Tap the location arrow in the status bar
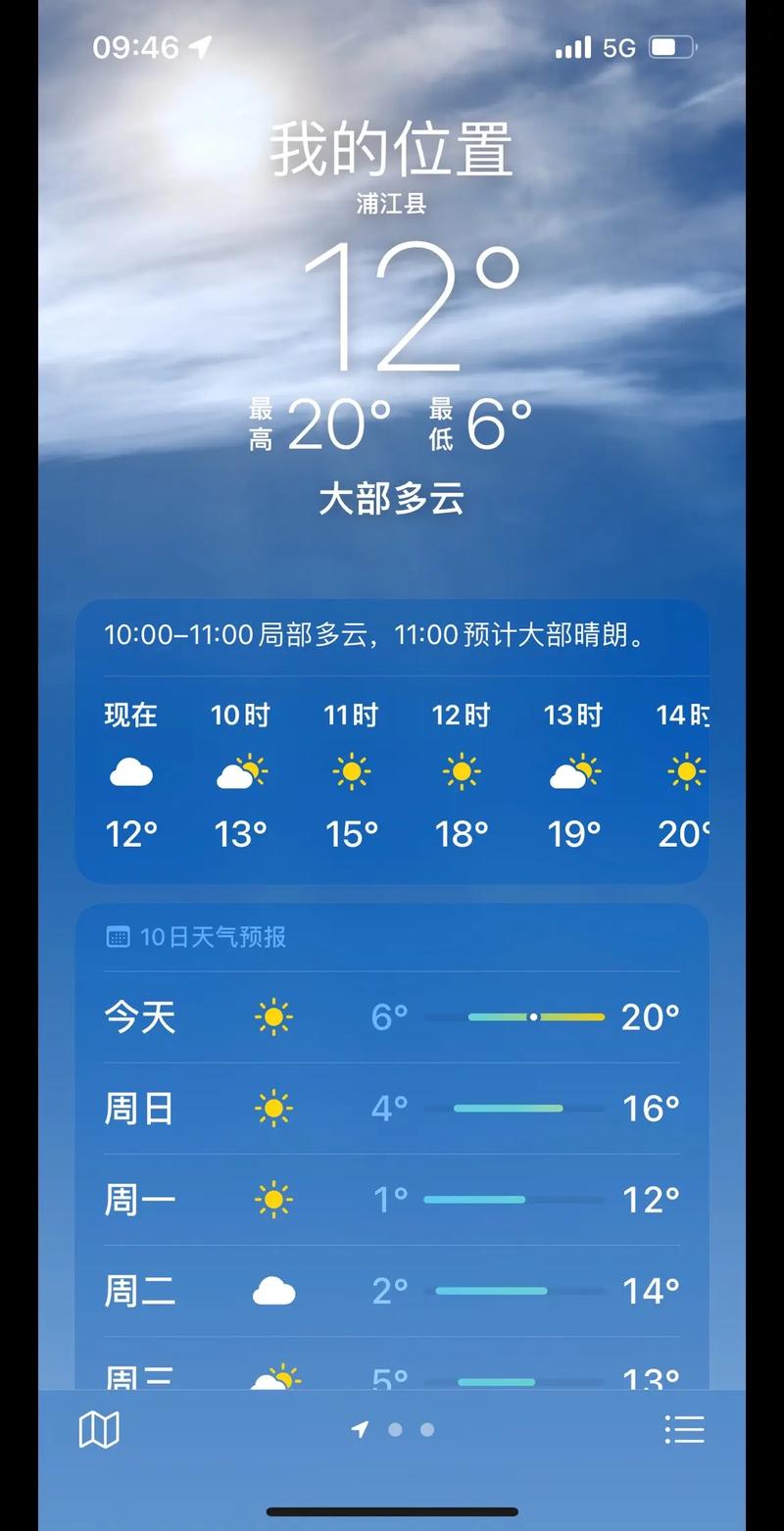 [x=202, y=44]
